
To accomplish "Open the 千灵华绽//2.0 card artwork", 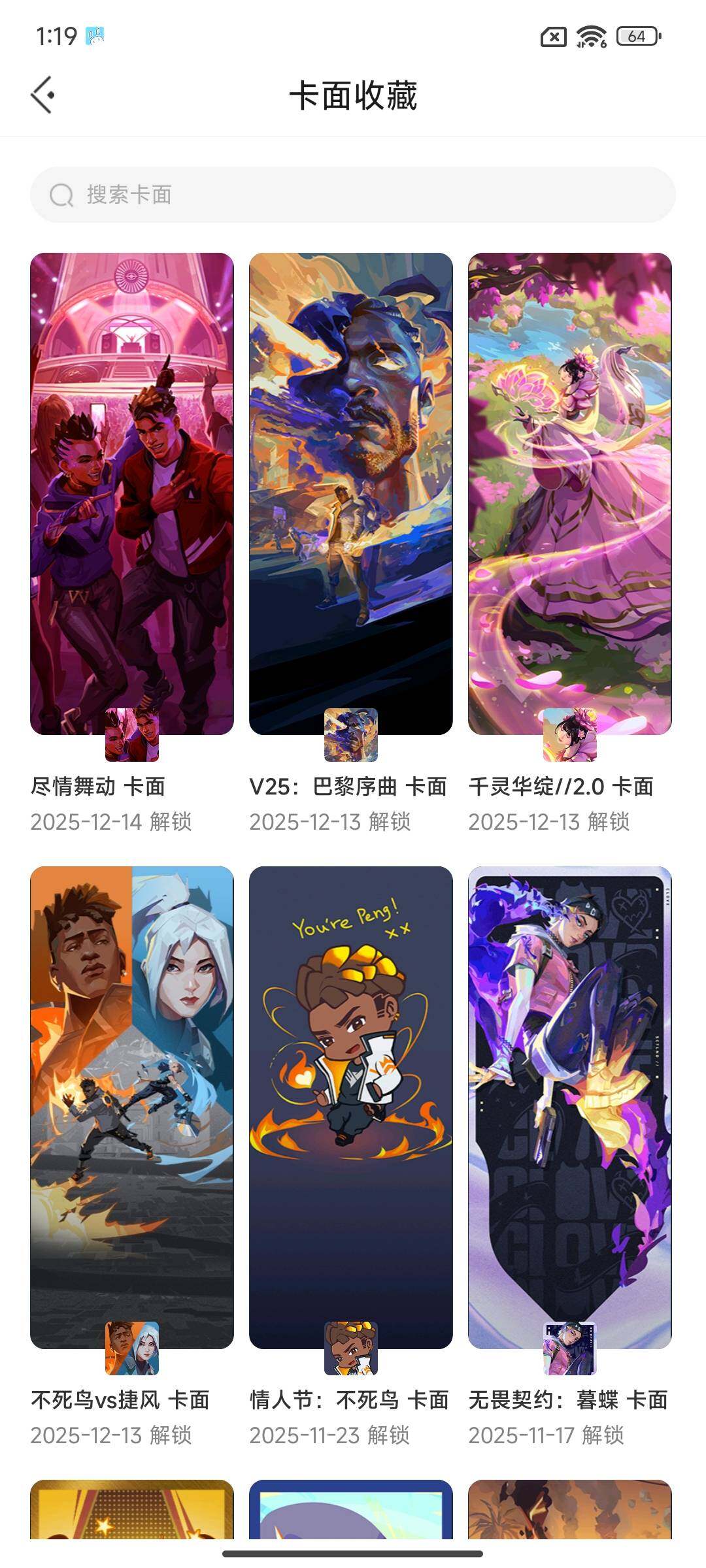I will point(569,483).
